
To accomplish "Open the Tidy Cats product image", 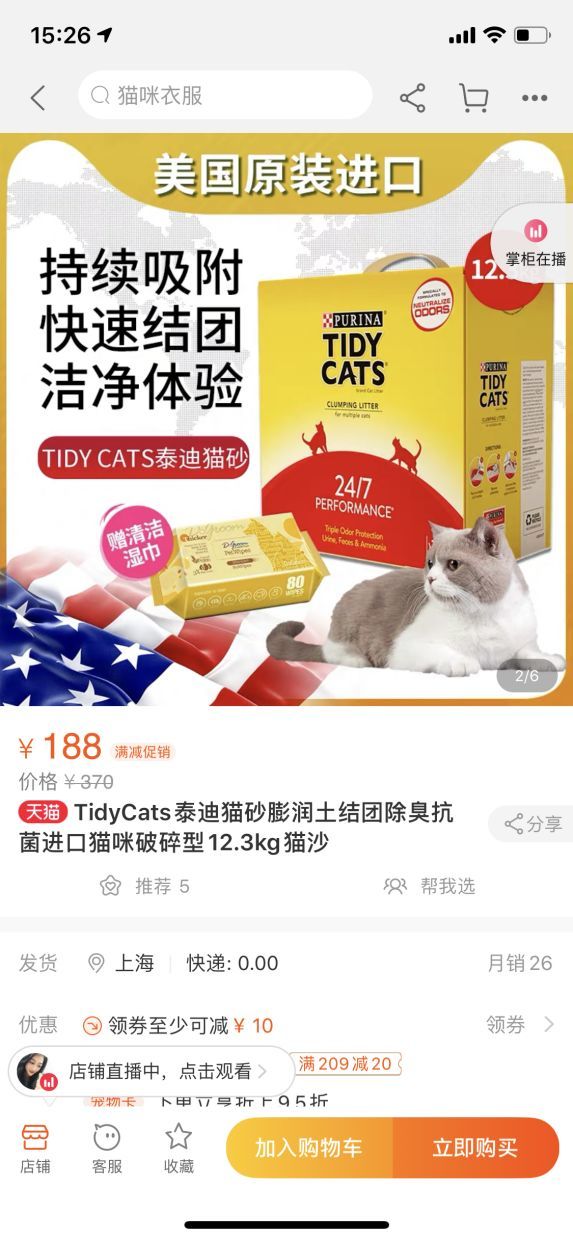I will coord(286,420).
